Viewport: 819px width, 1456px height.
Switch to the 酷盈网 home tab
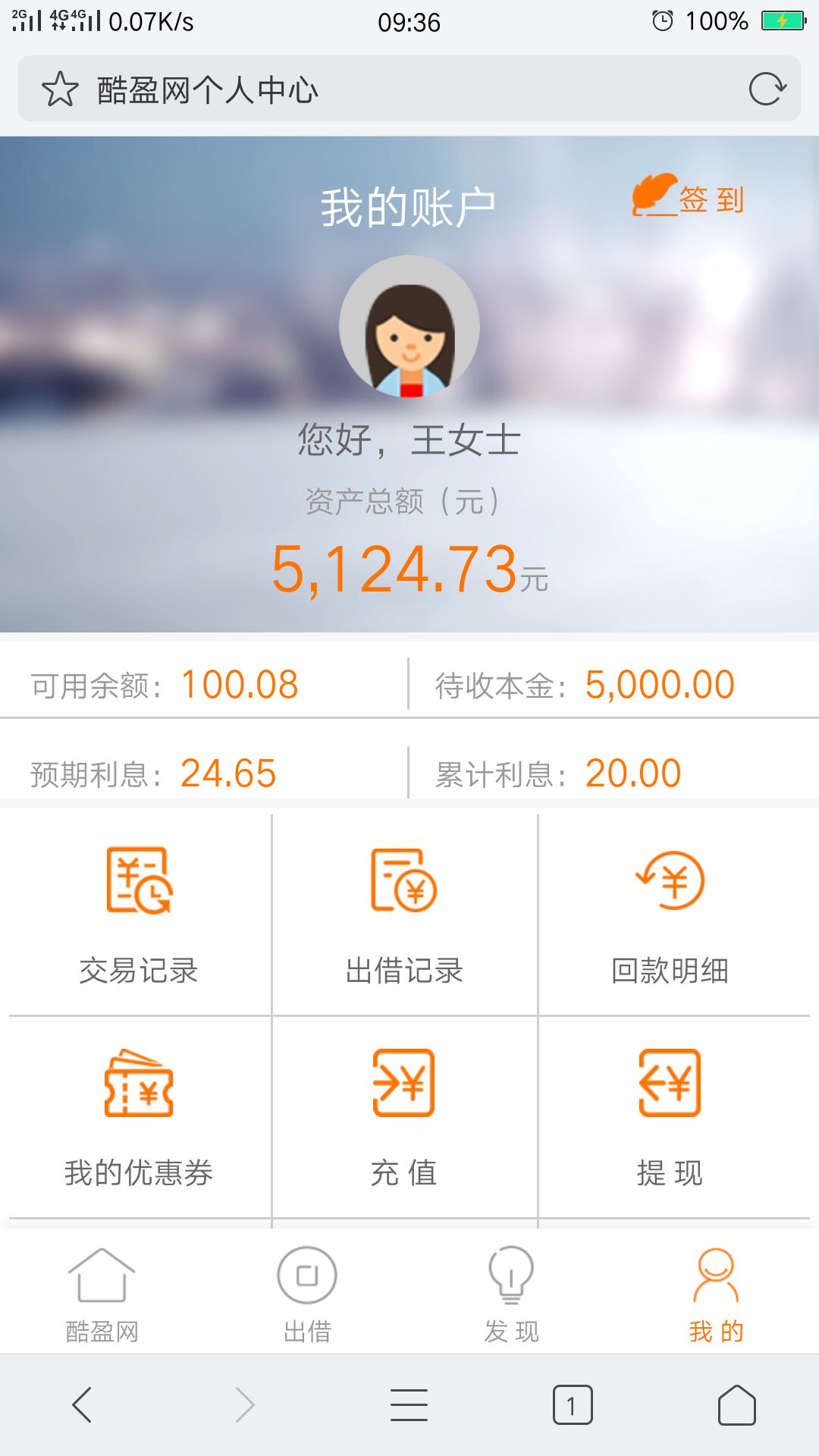coord(102,1294)
